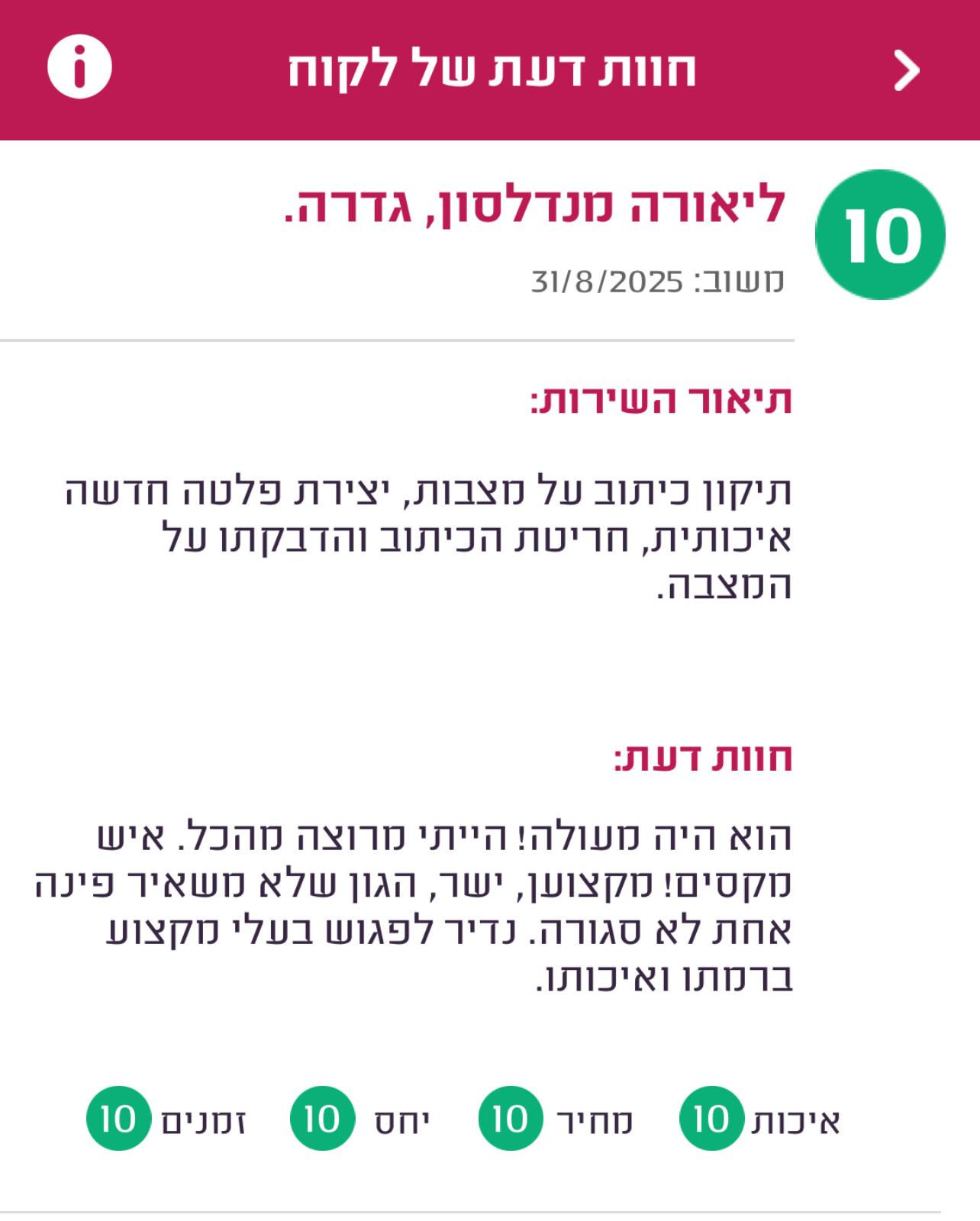The image size is (980, 1221).
Task: Open the info icon in header
Action: (x=79, y=67)
